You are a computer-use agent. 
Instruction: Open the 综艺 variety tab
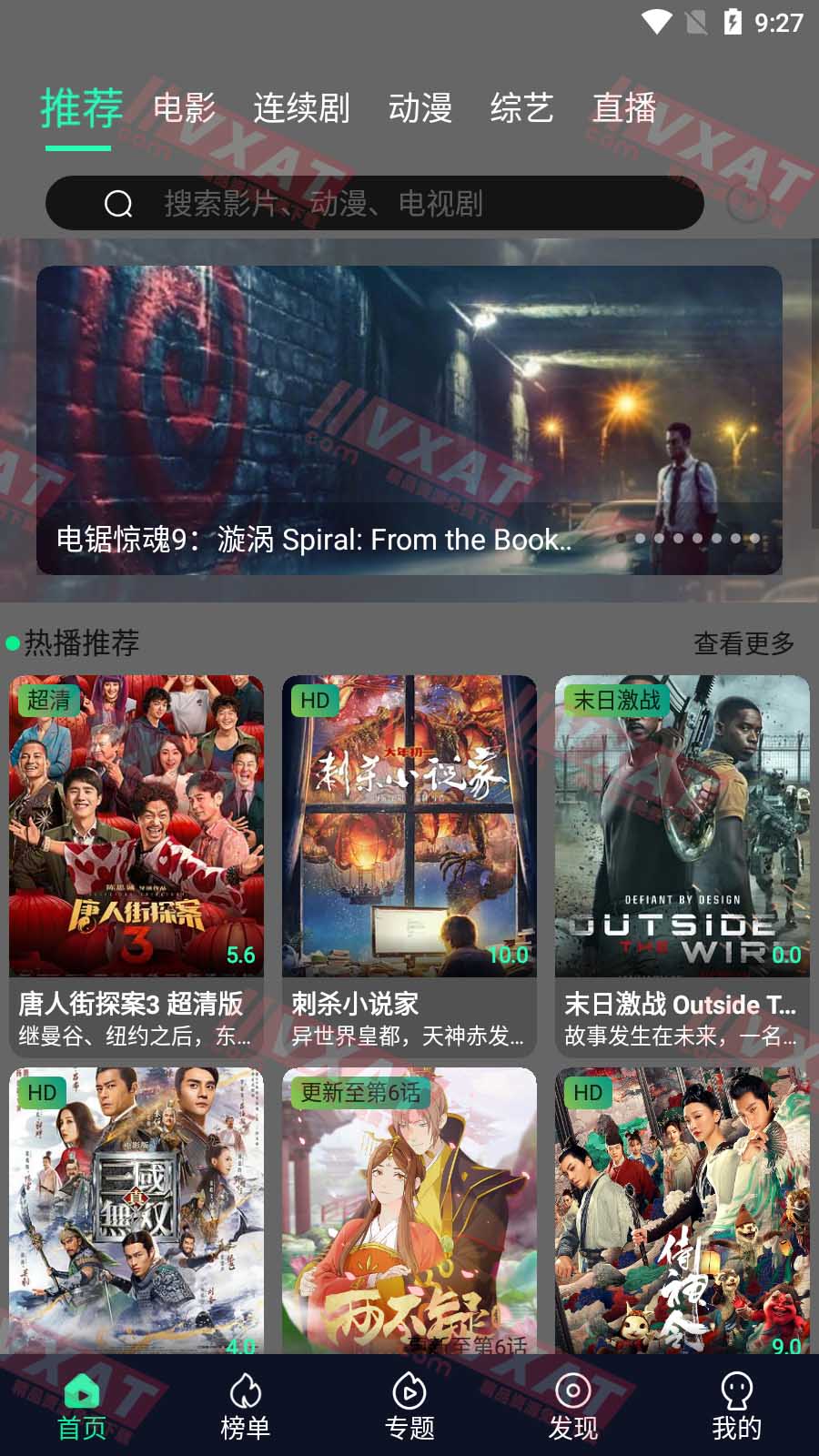522,109
